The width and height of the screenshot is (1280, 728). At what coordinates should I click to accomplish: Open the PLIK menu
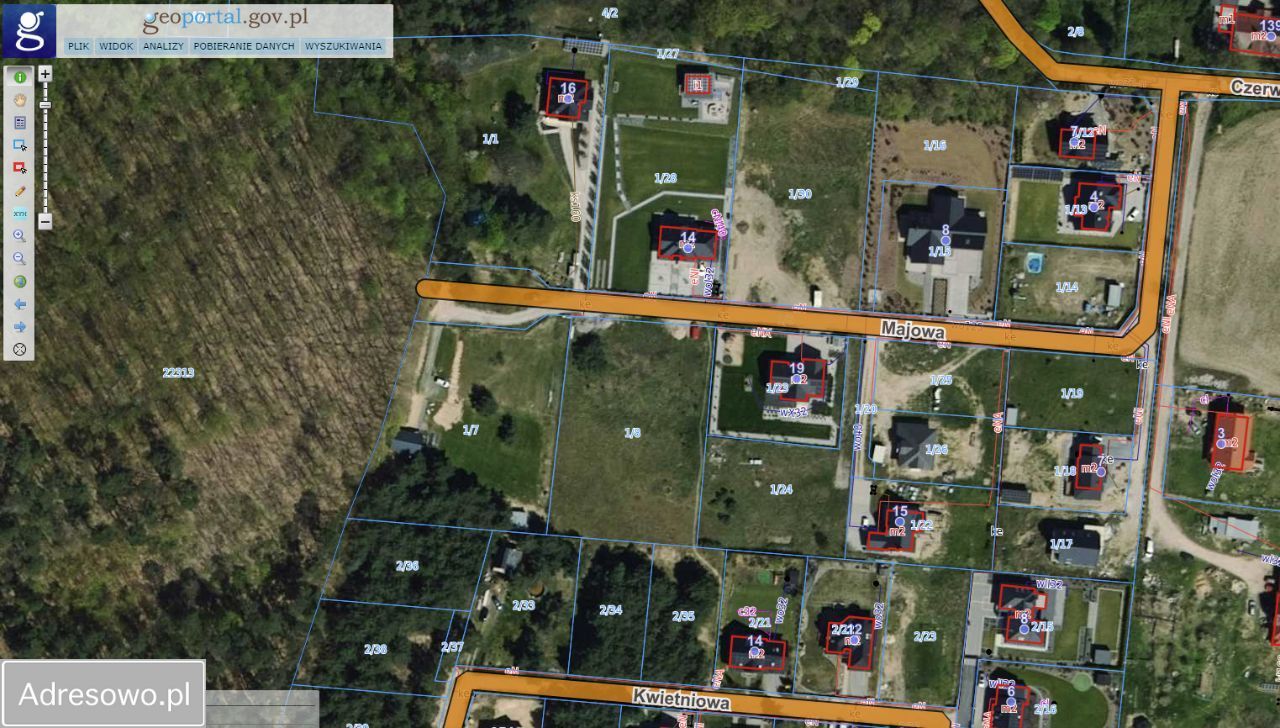point(78,46)
